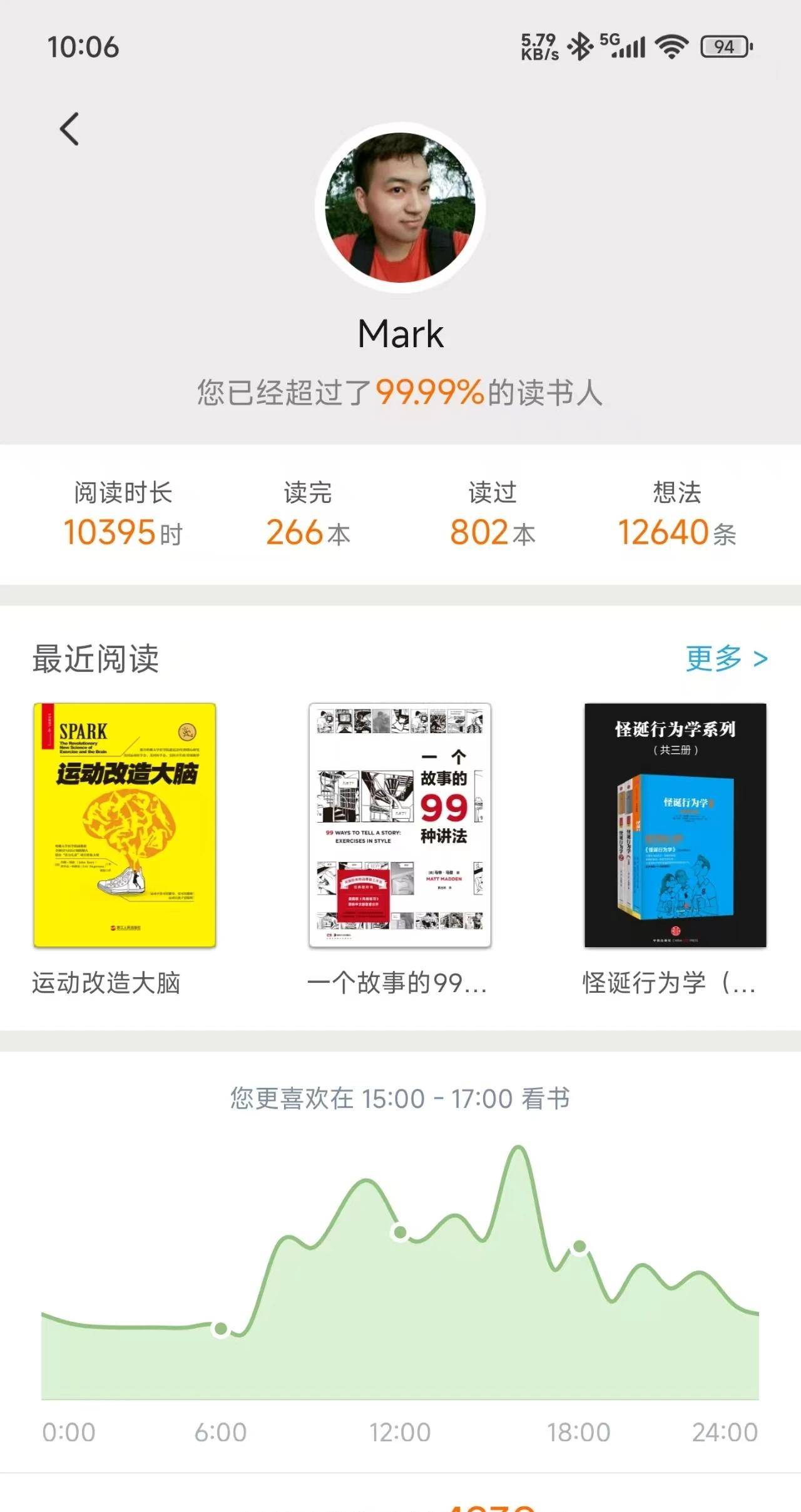801x1512 pixels.
Task: Open Mark's profile avatar
Action: (x=400, y=208)
